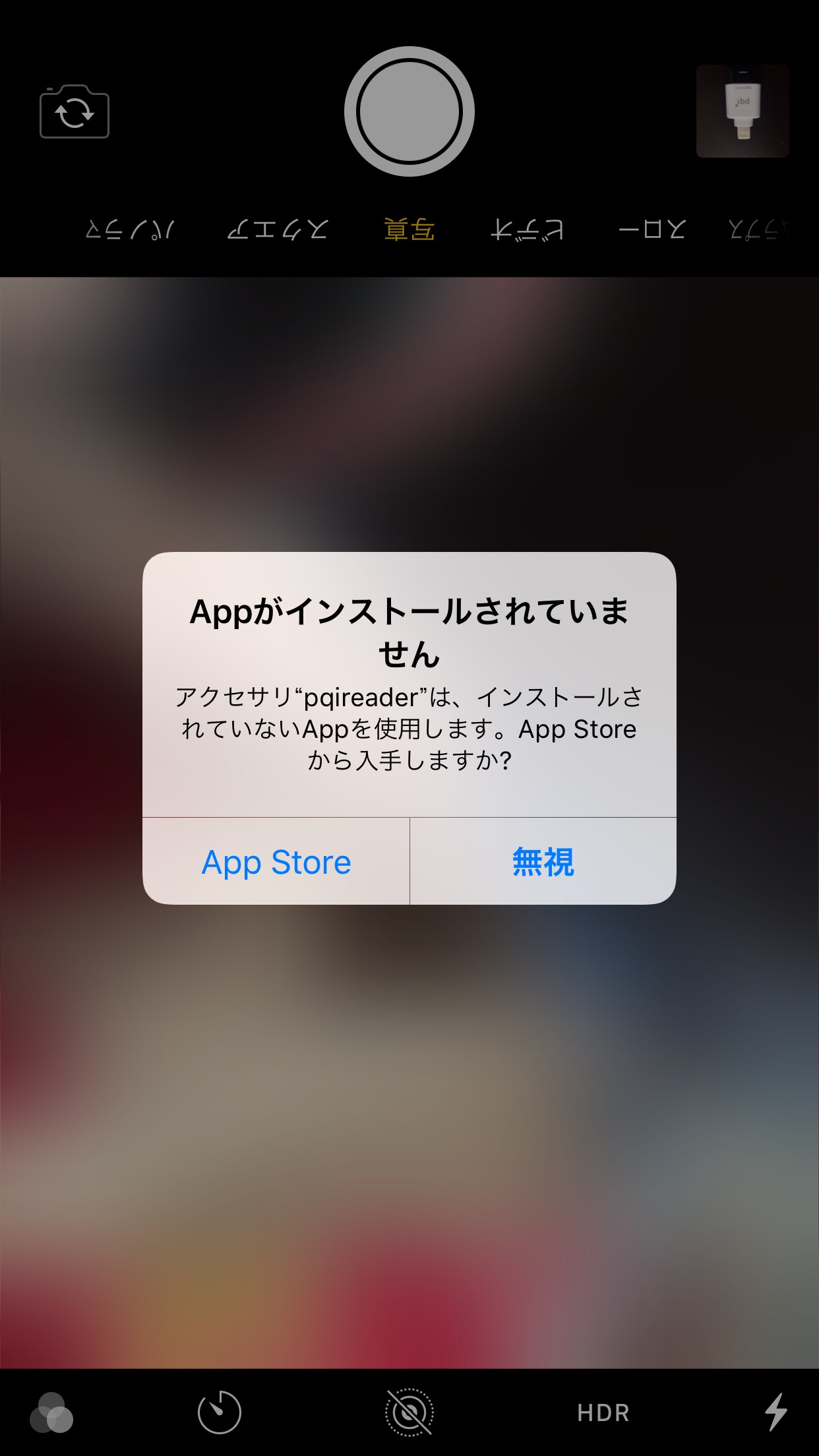Take a photo with the shutter button
The image size is (819, 1456).
[409, 111]
